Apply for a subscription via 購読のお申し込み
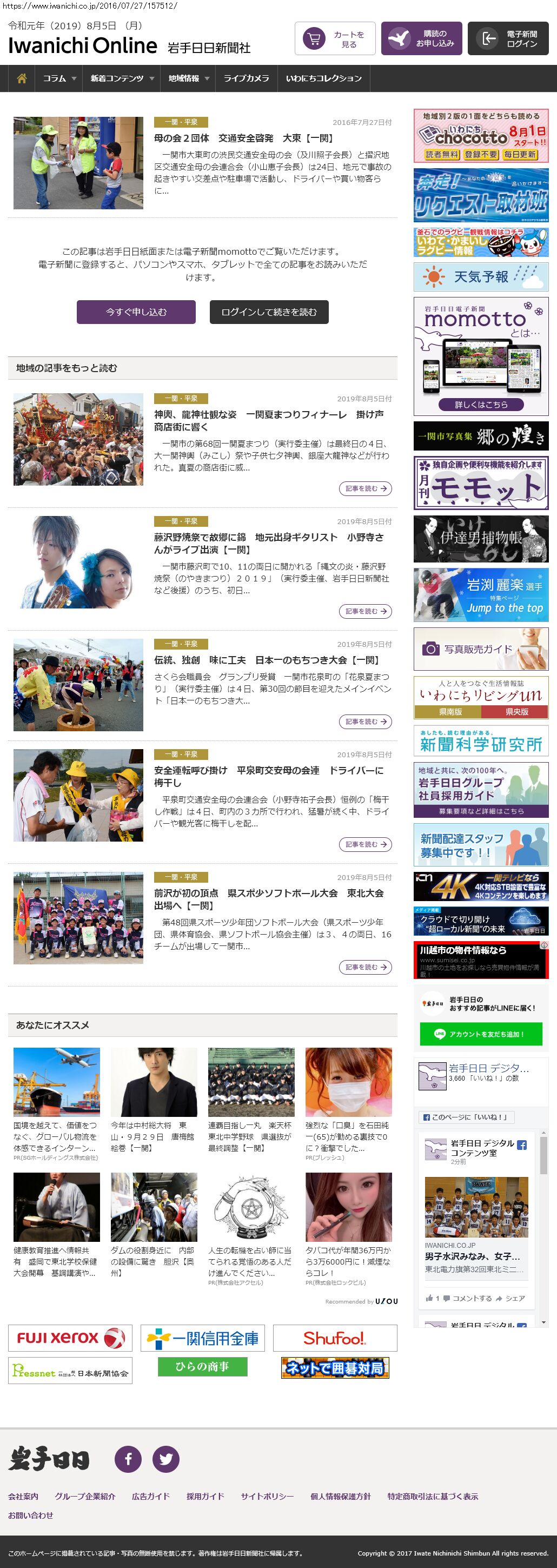 (x=421, y=39)
